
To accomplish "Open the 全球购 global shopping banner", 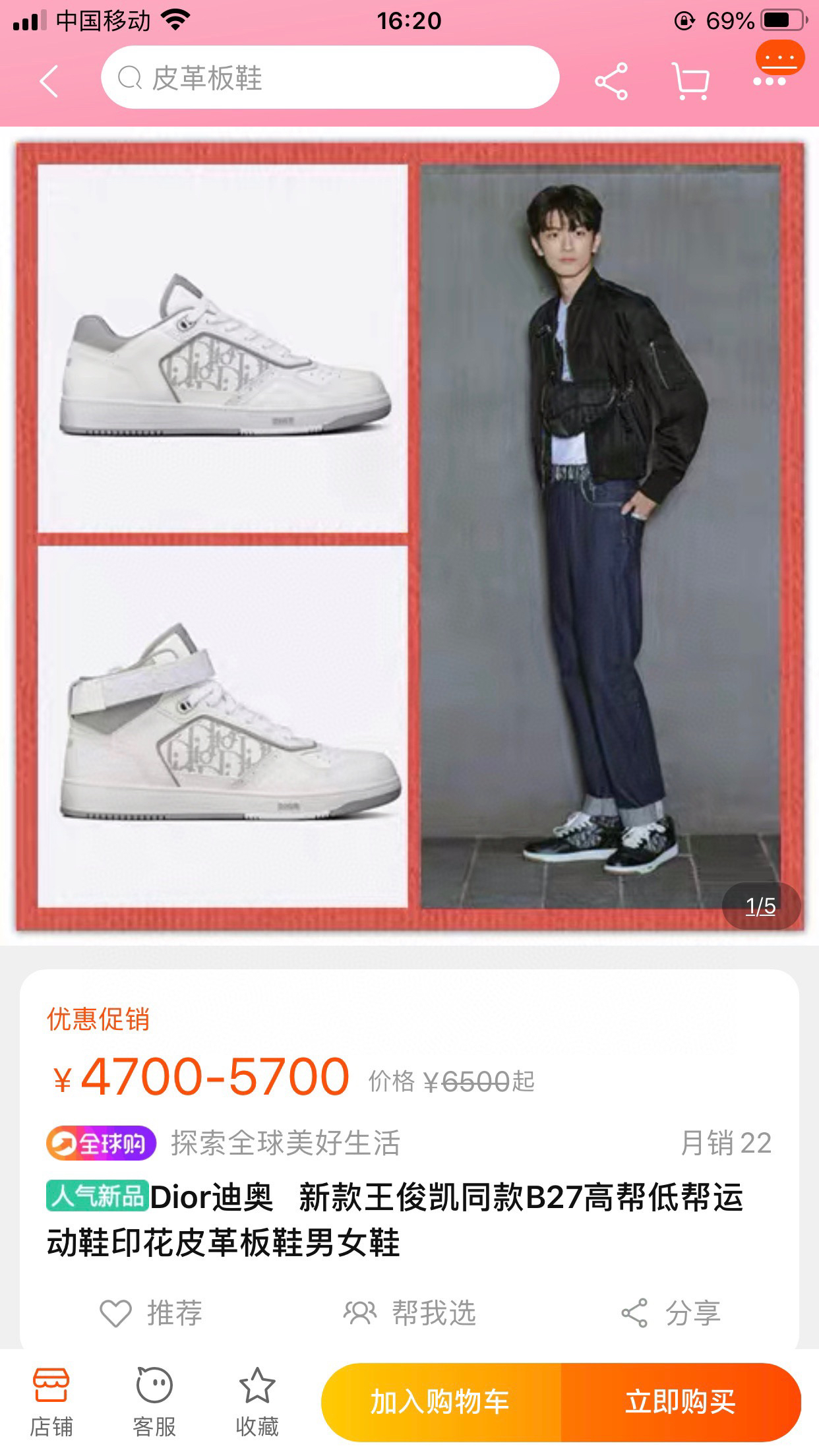I will [101, 1143].
